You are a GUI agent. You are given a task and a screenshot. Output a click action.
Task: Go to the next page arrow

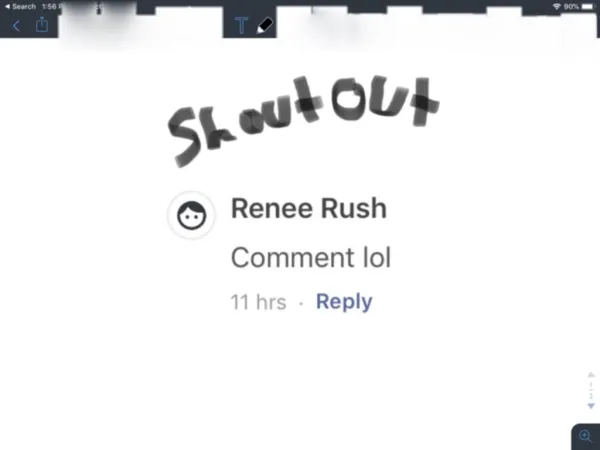(x=591, y=406)
